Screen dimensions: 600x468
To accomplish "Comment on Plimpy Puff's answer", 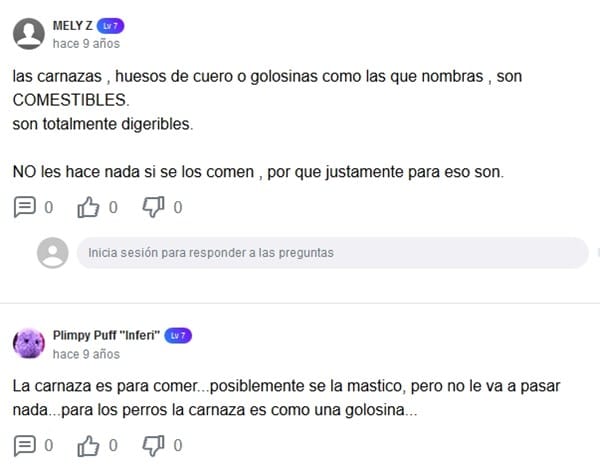I will click(x=24, y=444).
